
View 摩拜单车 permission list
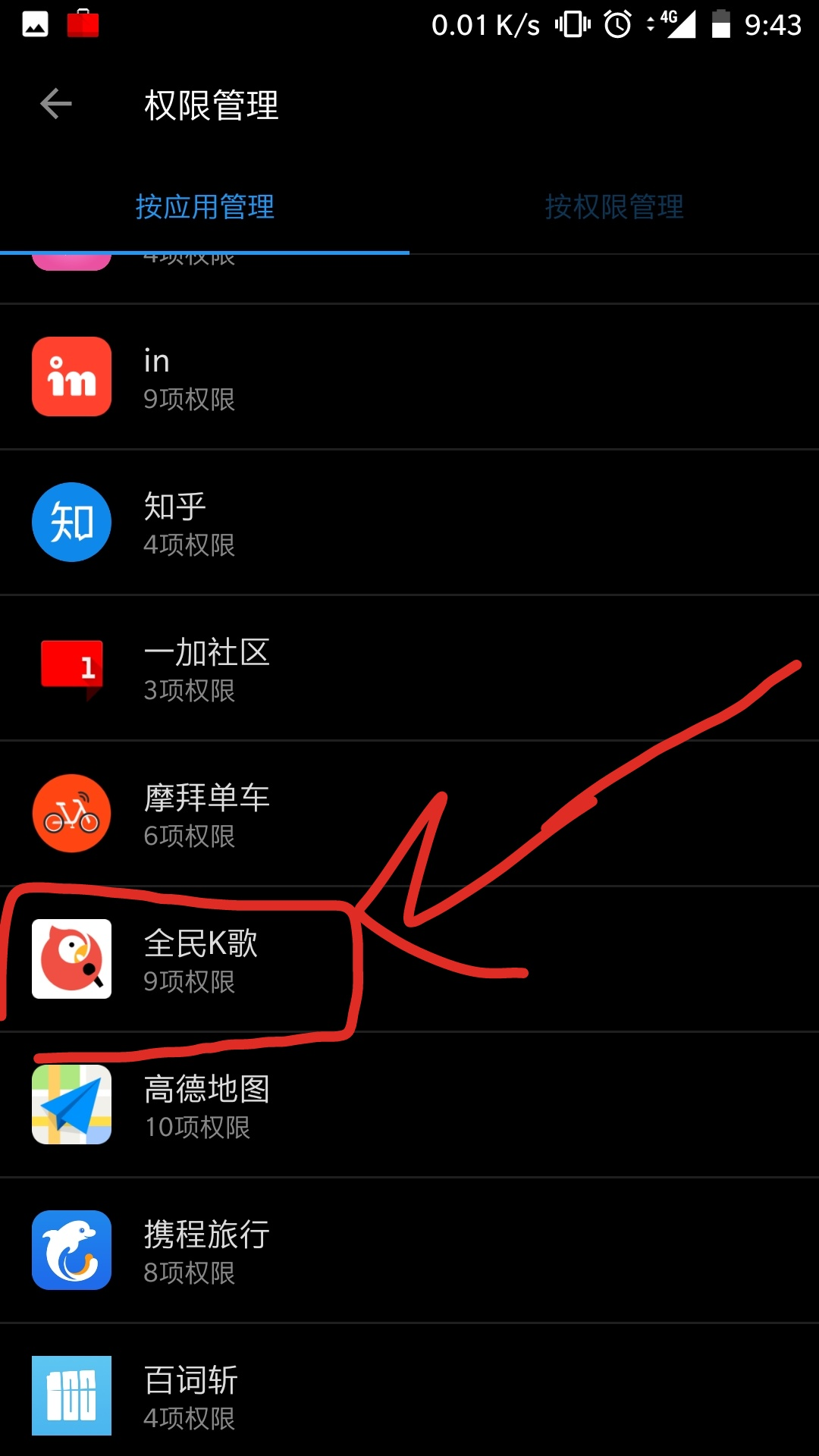(409, 814)
